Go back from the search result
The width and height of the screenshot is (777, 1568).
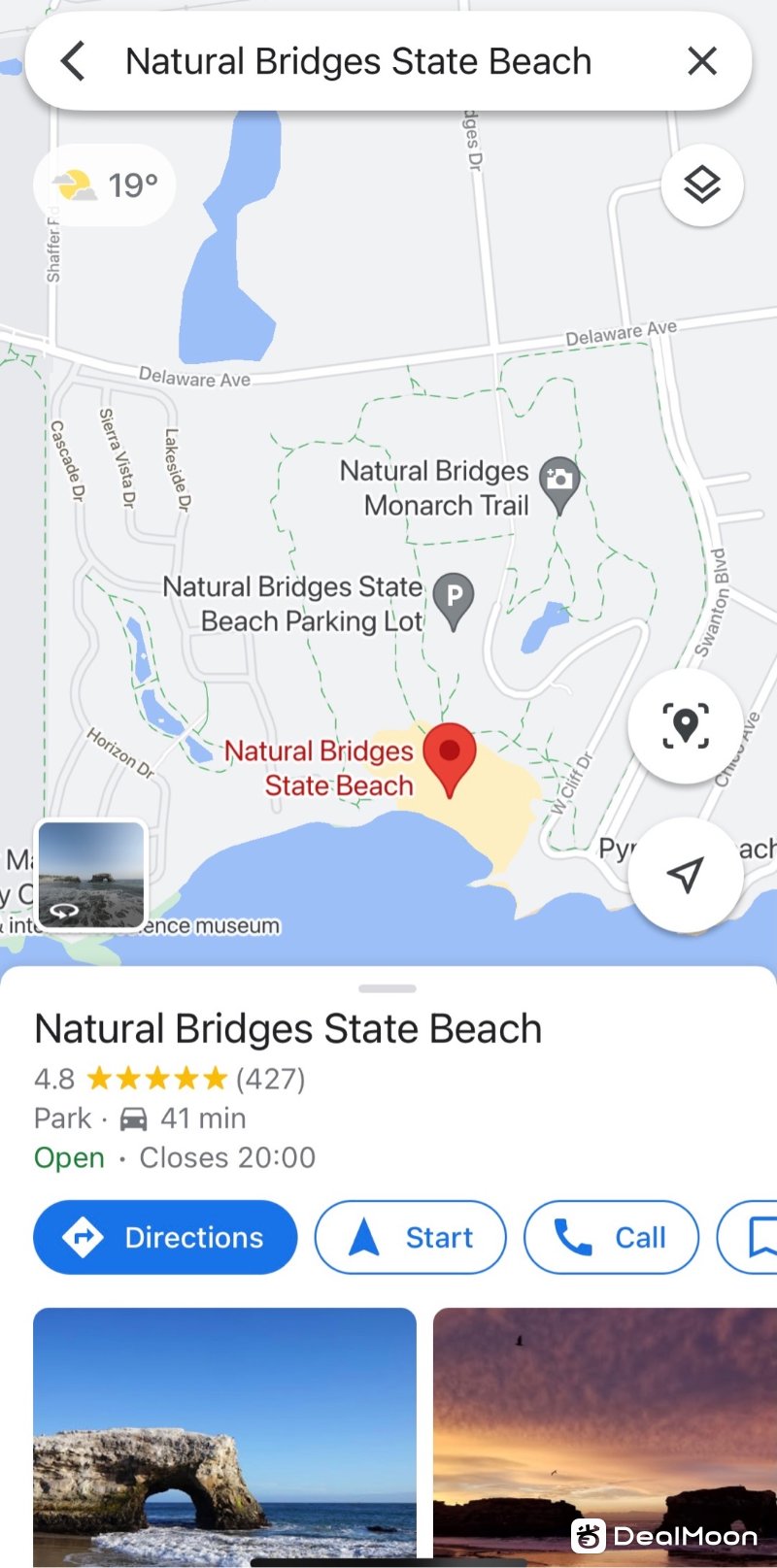(73, 61)
